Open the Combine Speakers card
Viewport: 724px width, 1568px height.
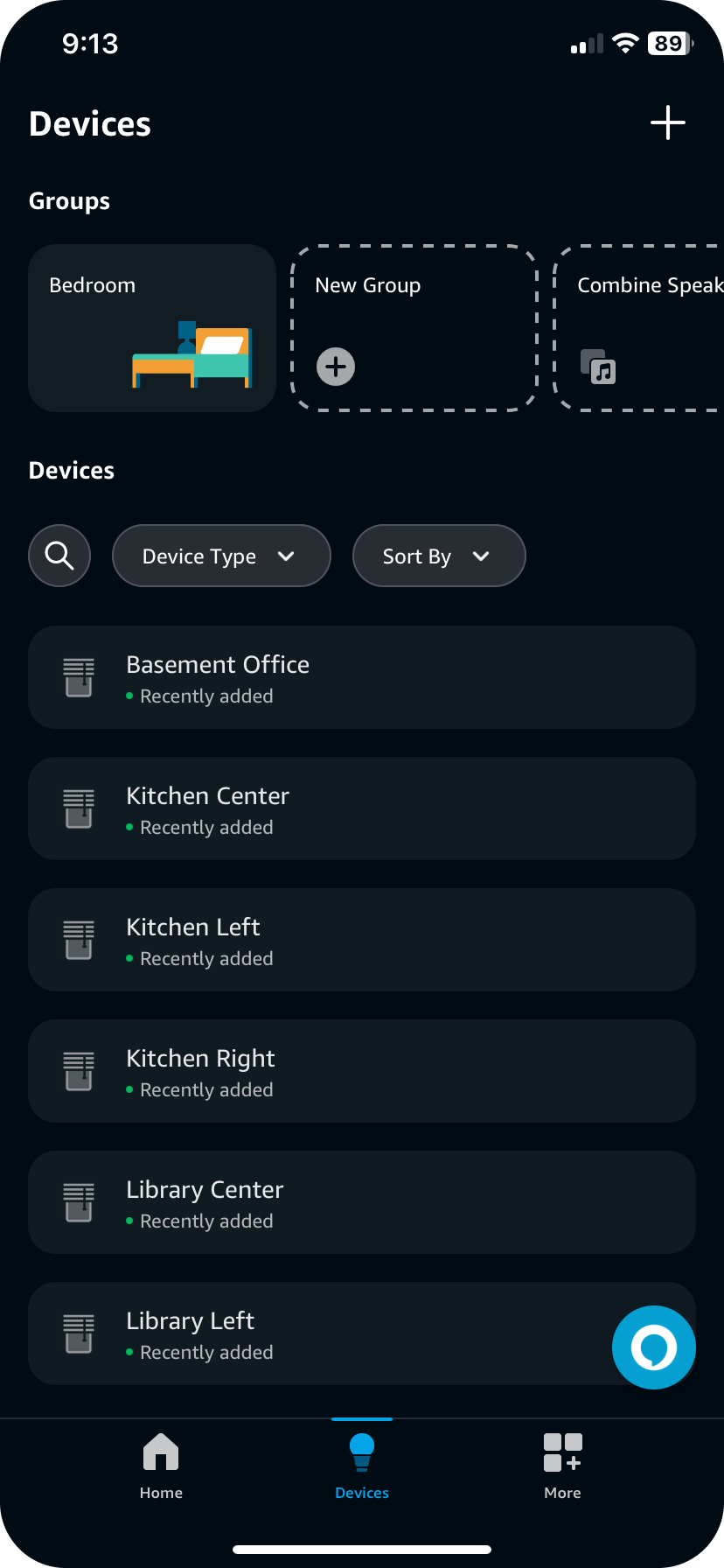(639, 328)
